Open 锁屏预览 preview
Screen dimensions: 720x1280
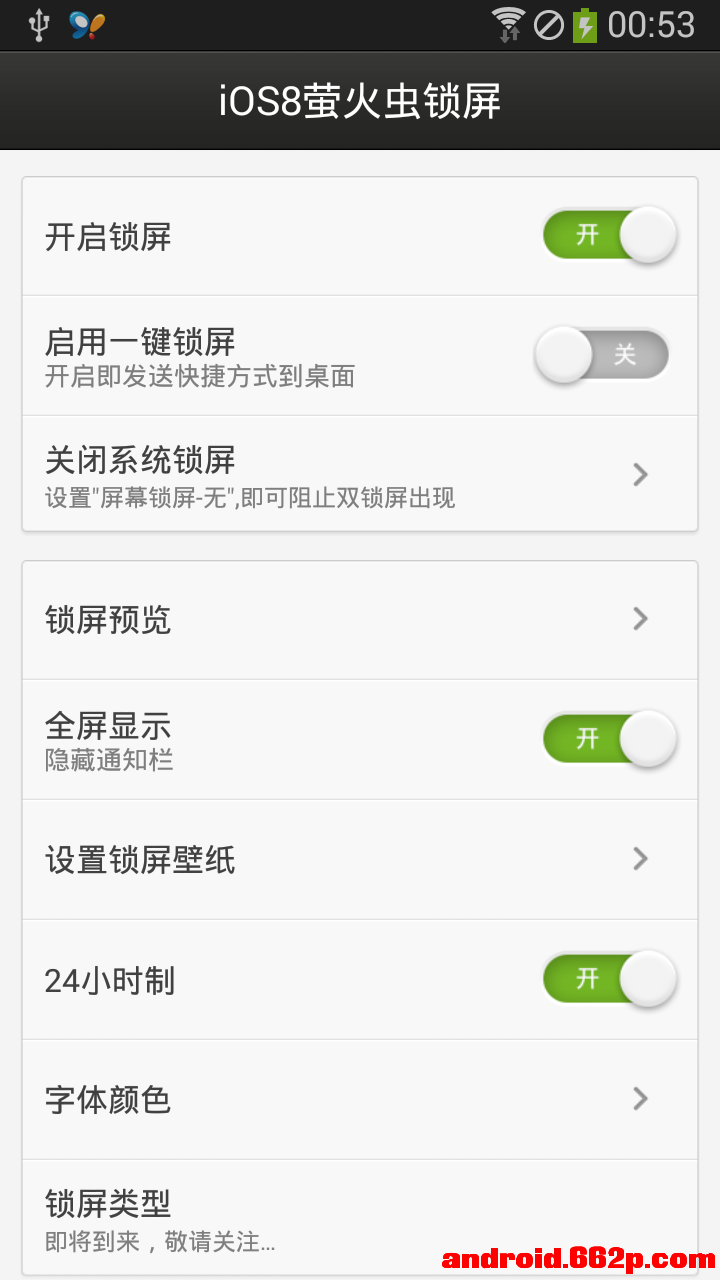[x=360, y=620]
